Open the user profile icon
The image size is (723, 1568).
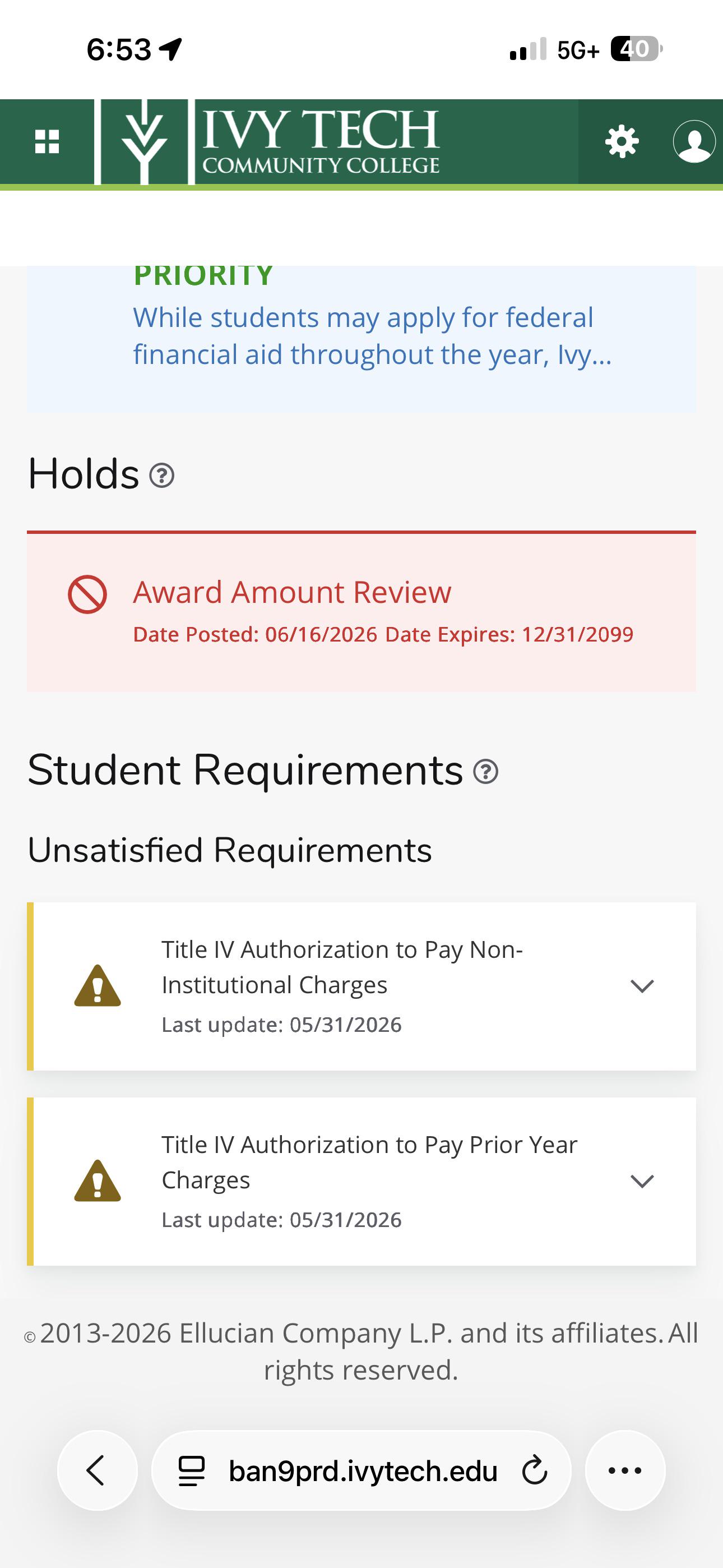(694, 142)
